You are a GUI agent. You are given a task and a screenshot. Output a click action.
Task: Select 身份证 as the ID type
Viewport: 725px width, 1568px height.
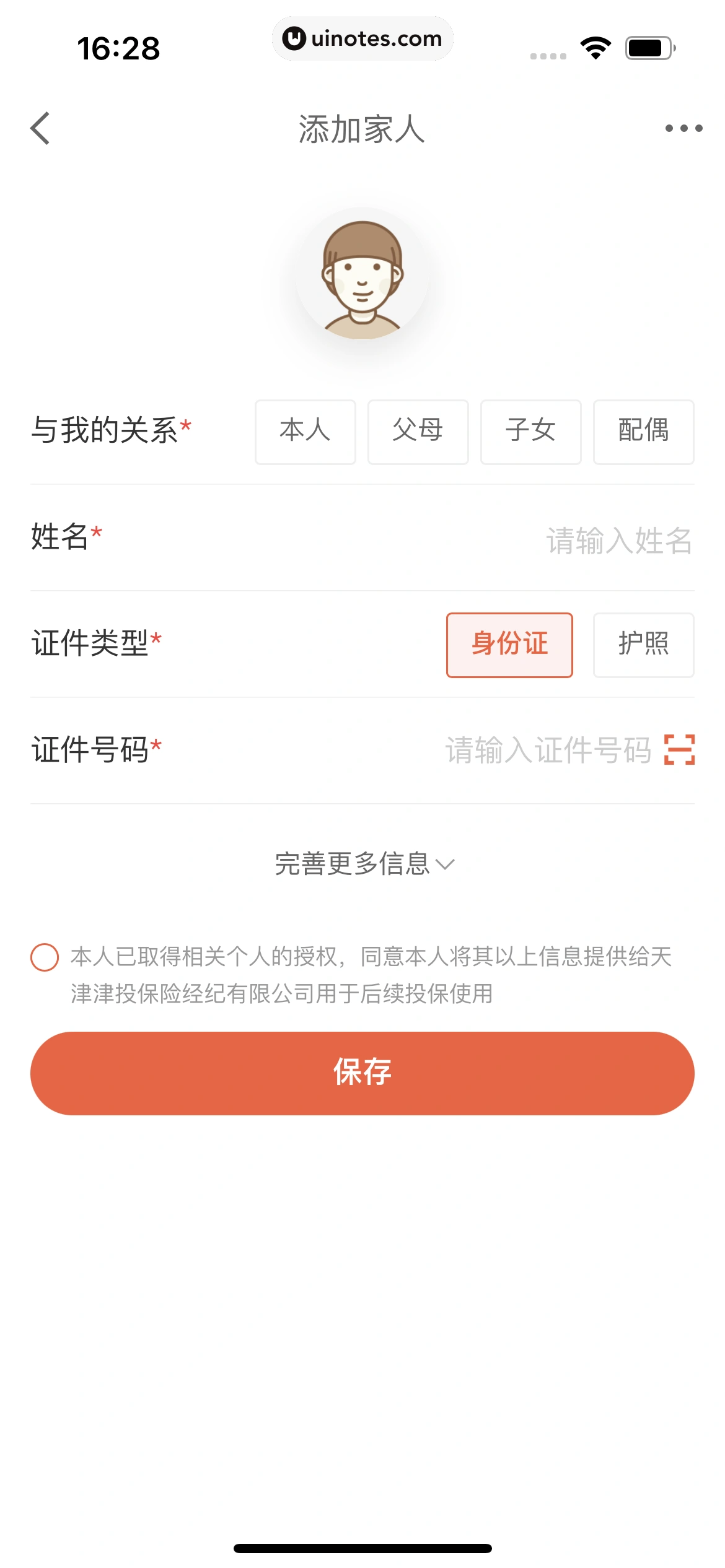coord(509,645)
